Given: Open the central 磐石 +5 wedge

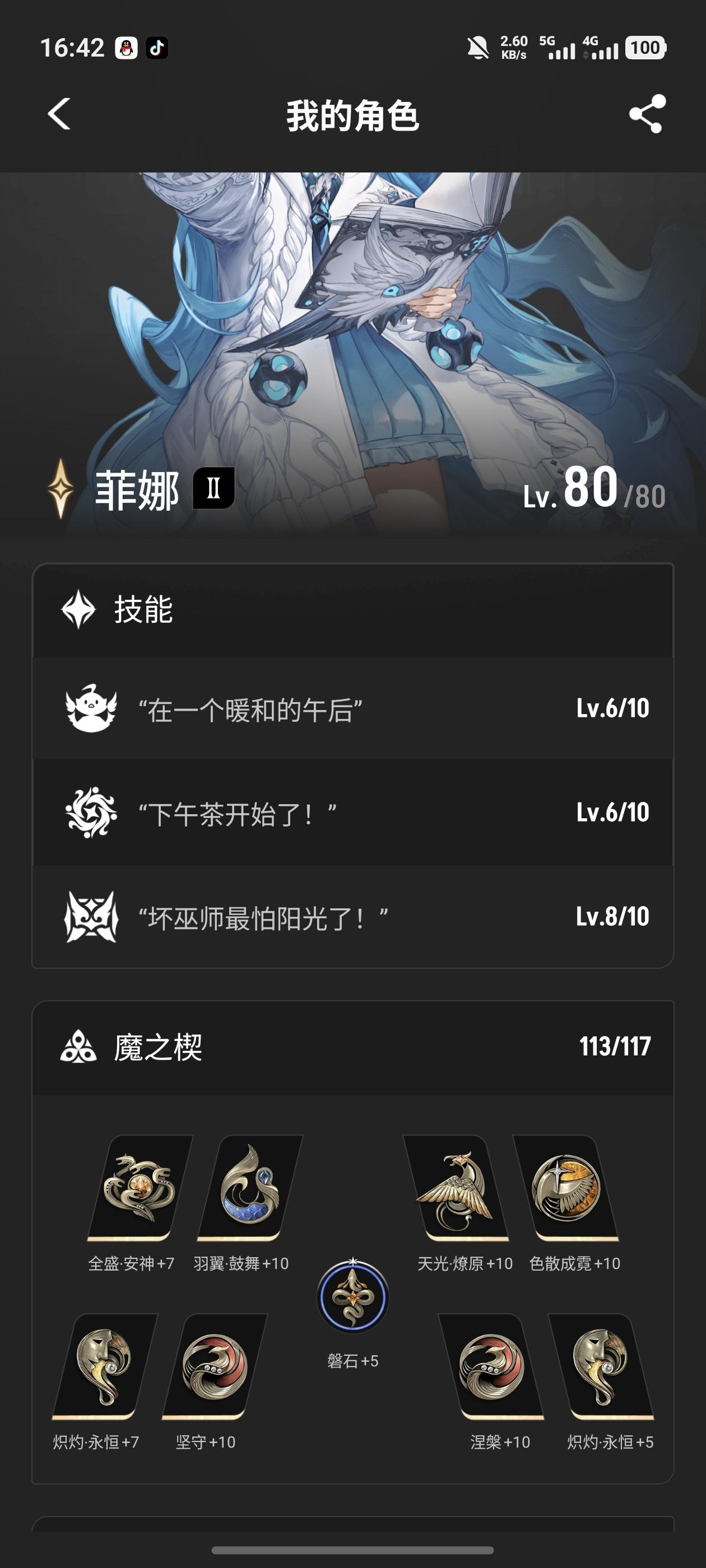Looking at the screenshot, I should click(352, 1297).
